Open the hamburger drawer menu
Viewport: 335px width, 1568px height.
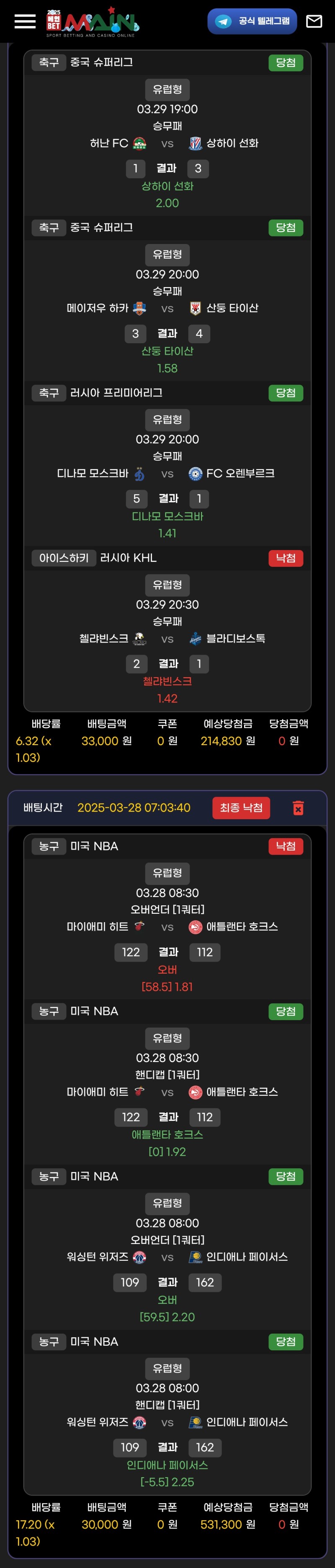[x=25, y=21]
